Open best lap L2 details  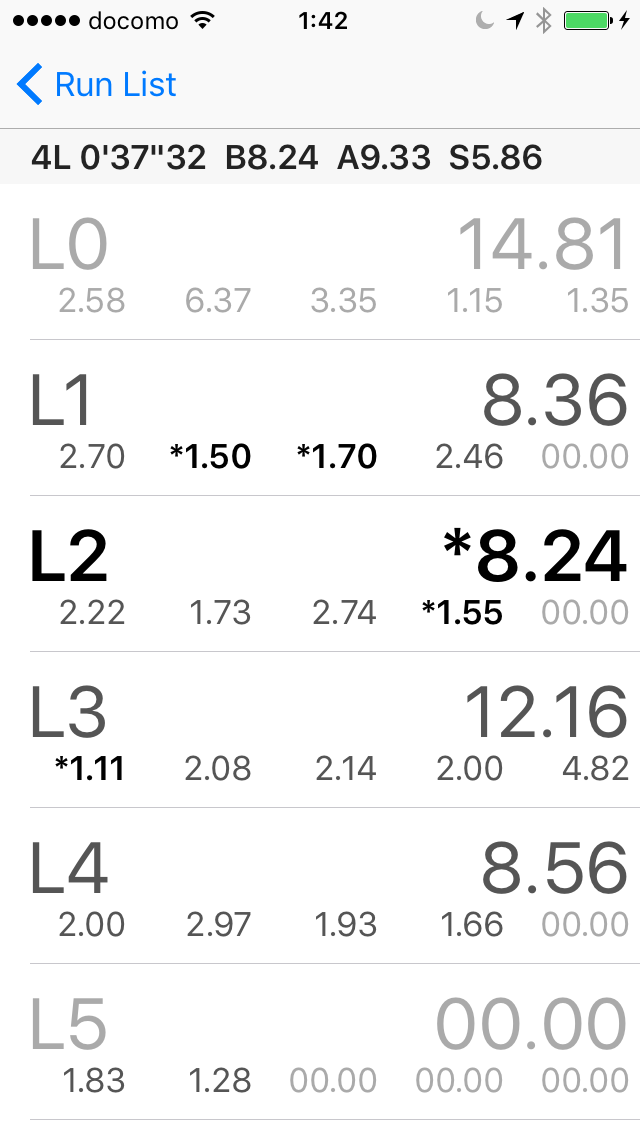pyautogui.click(x=320, y=574)
